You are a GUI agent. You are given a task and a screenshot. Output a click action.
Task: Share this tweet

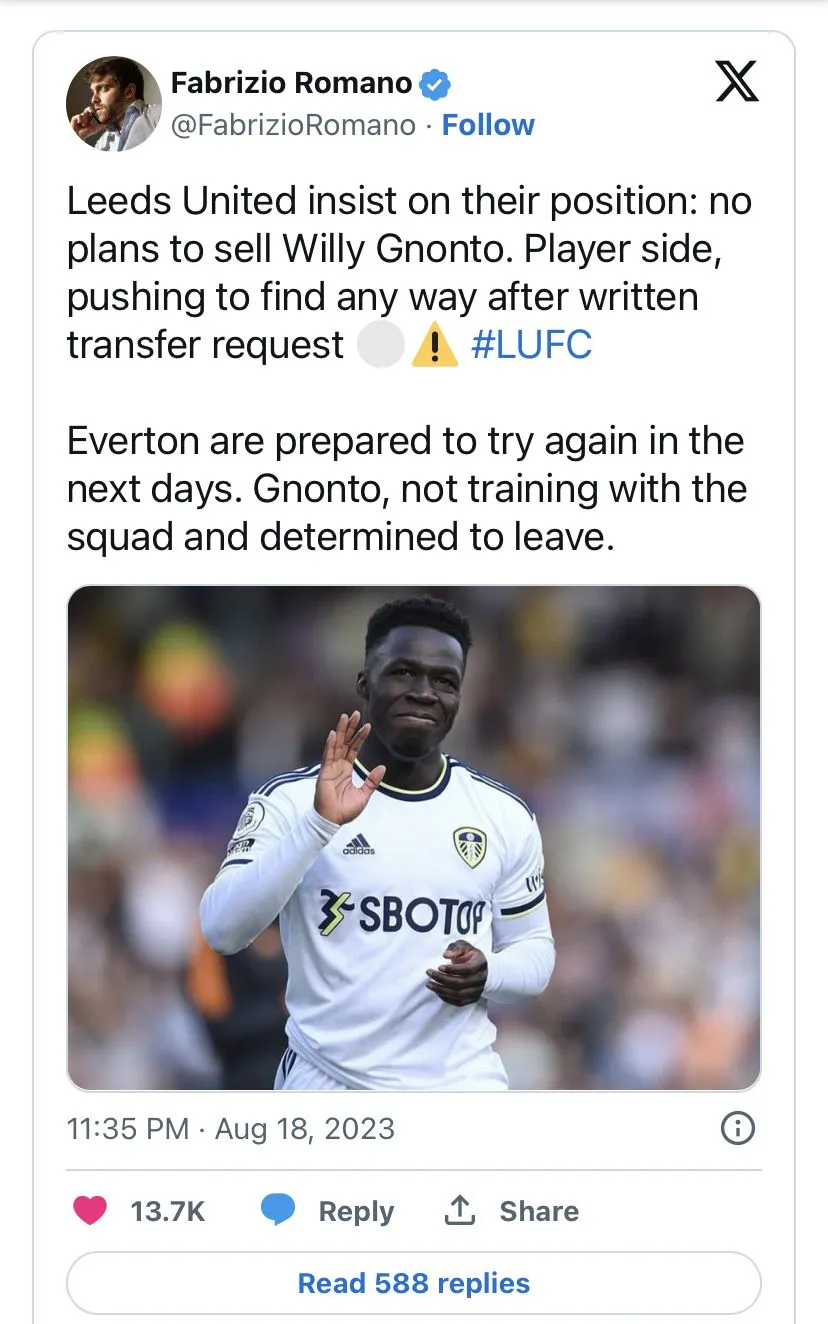(x=511, y=1211)
